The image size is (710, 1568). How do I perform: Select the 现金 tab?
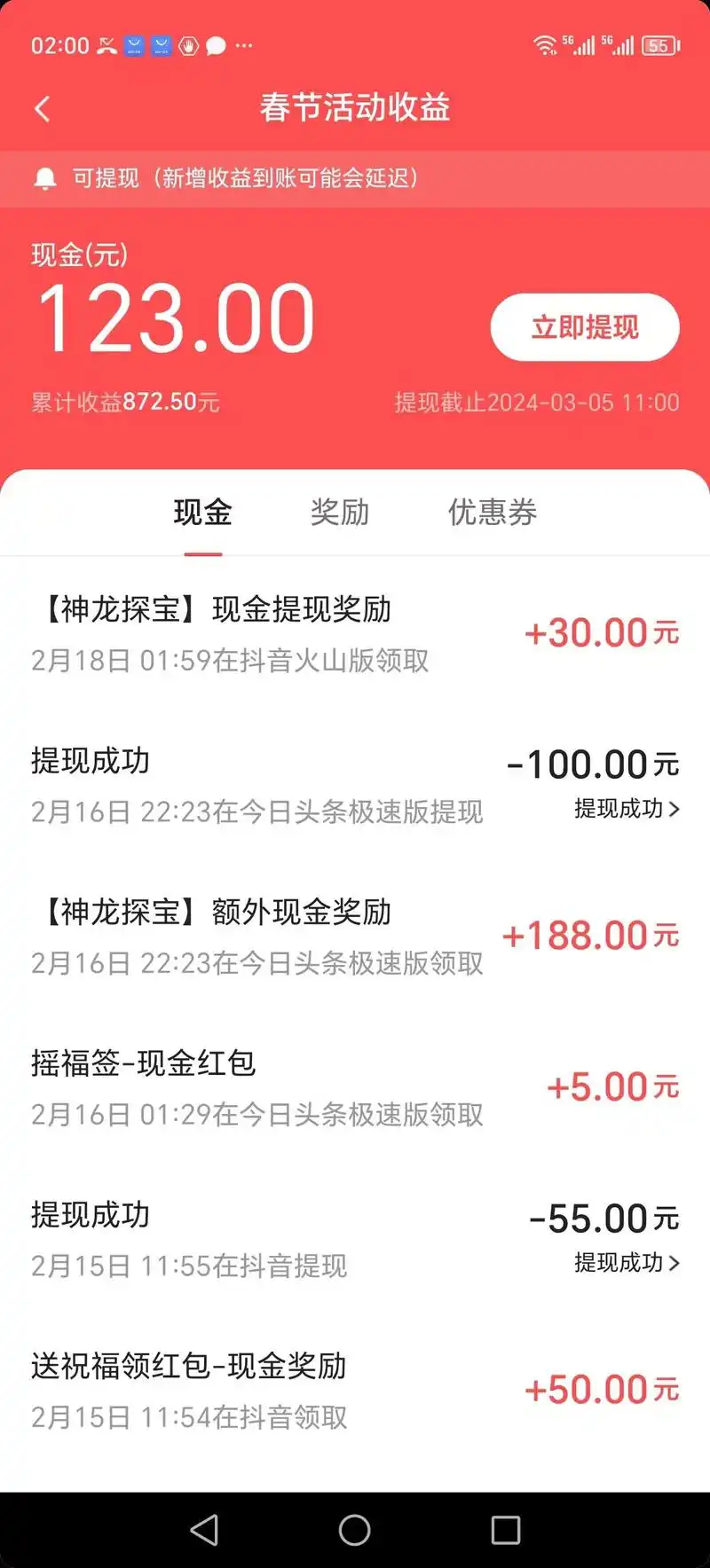pyautogui.click(x=203, y=513)
